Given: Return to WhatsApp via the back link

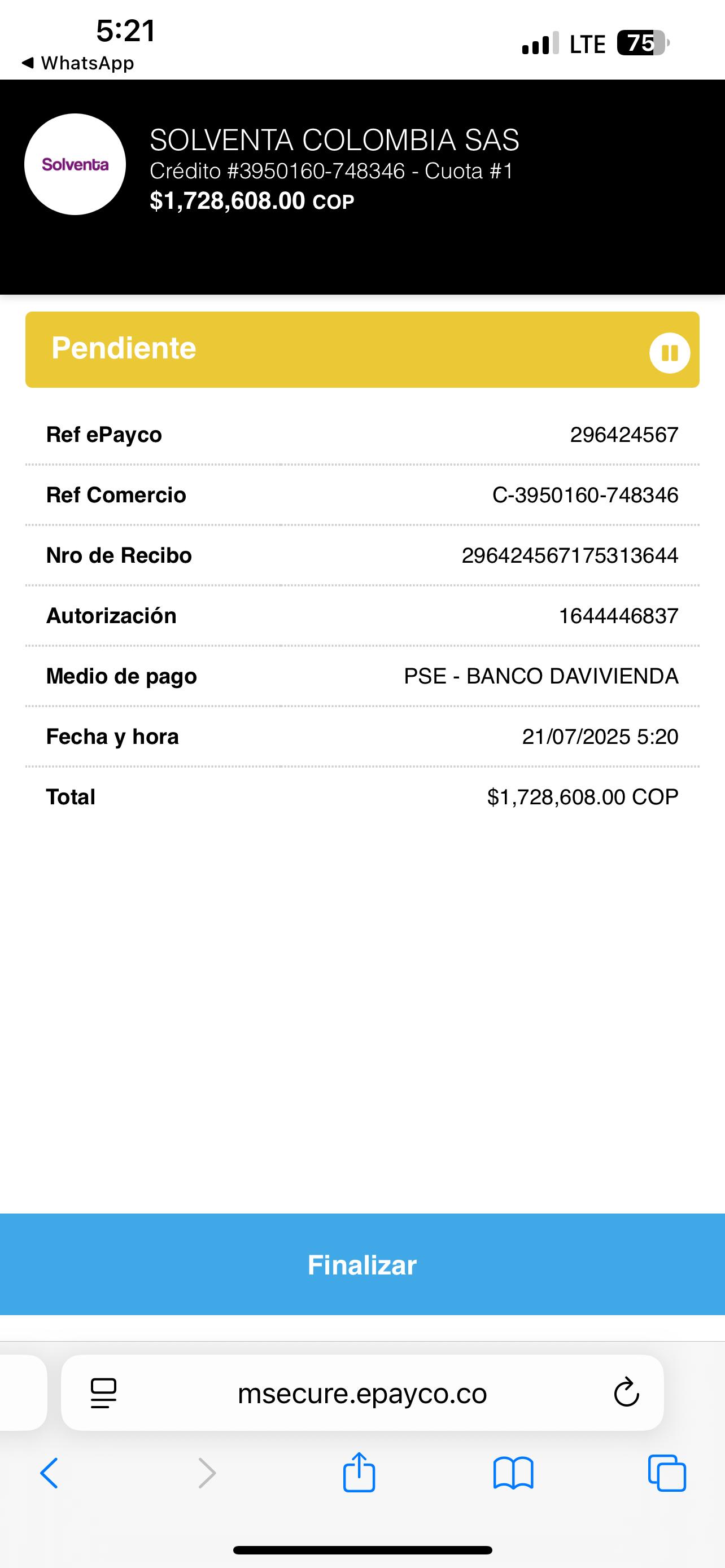Looking at the screenshot, I should point(78,63).
